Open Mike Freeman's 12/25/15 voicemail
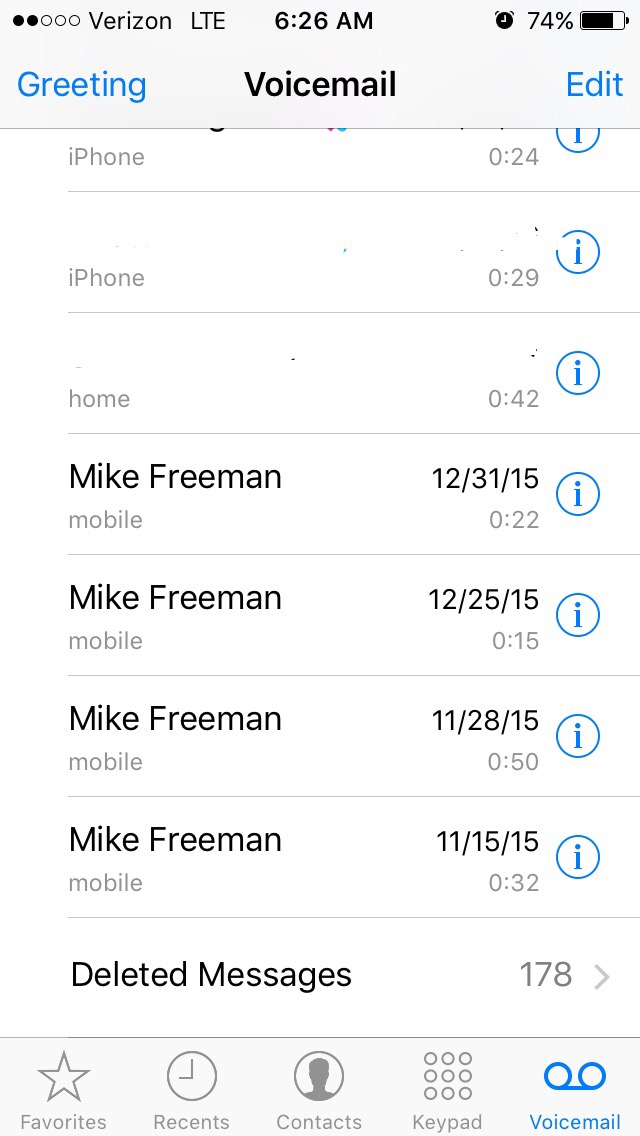The height and width of the screenshot is (1136, 640). [x=250, y=616]
